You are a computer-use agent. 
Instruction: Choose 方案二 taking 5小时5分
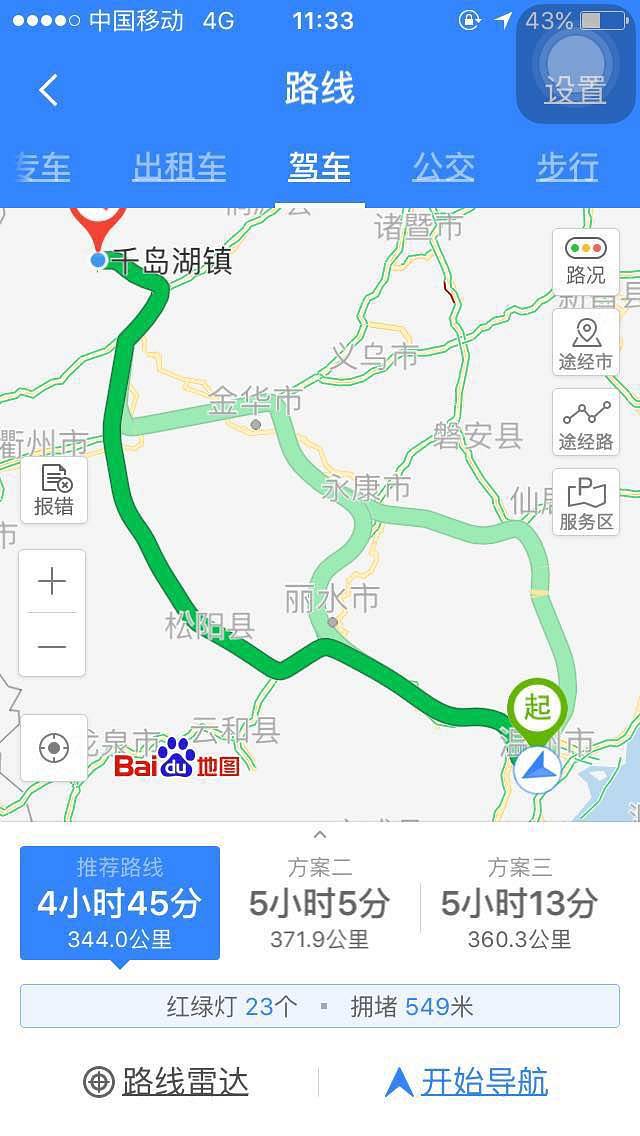[x=319, y=903]
